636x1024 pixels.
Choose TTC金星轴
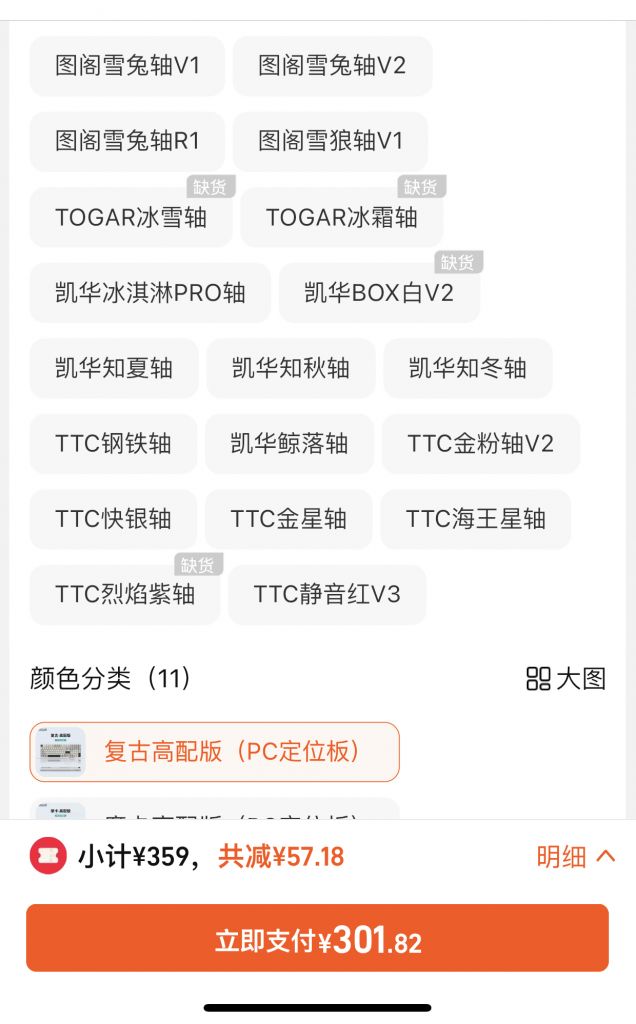click(289, 519)
